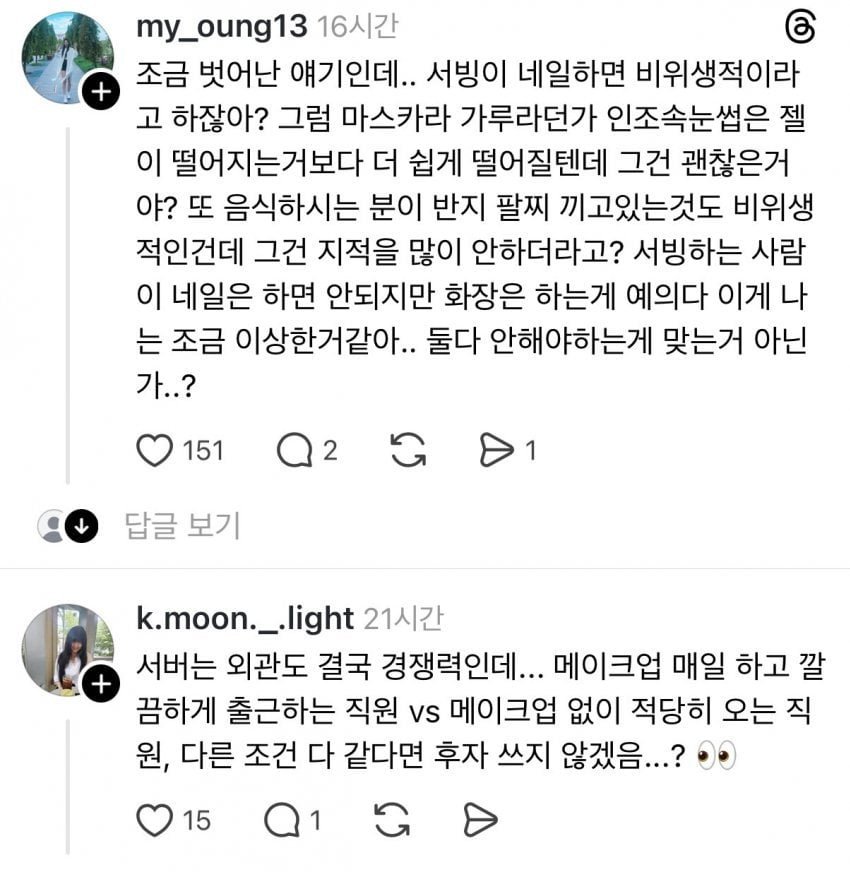Image resolution: width=850 pixels, height=872 pixels.
Task: Tap 답글 보기 to view replies
Action: tap(182, 525)
